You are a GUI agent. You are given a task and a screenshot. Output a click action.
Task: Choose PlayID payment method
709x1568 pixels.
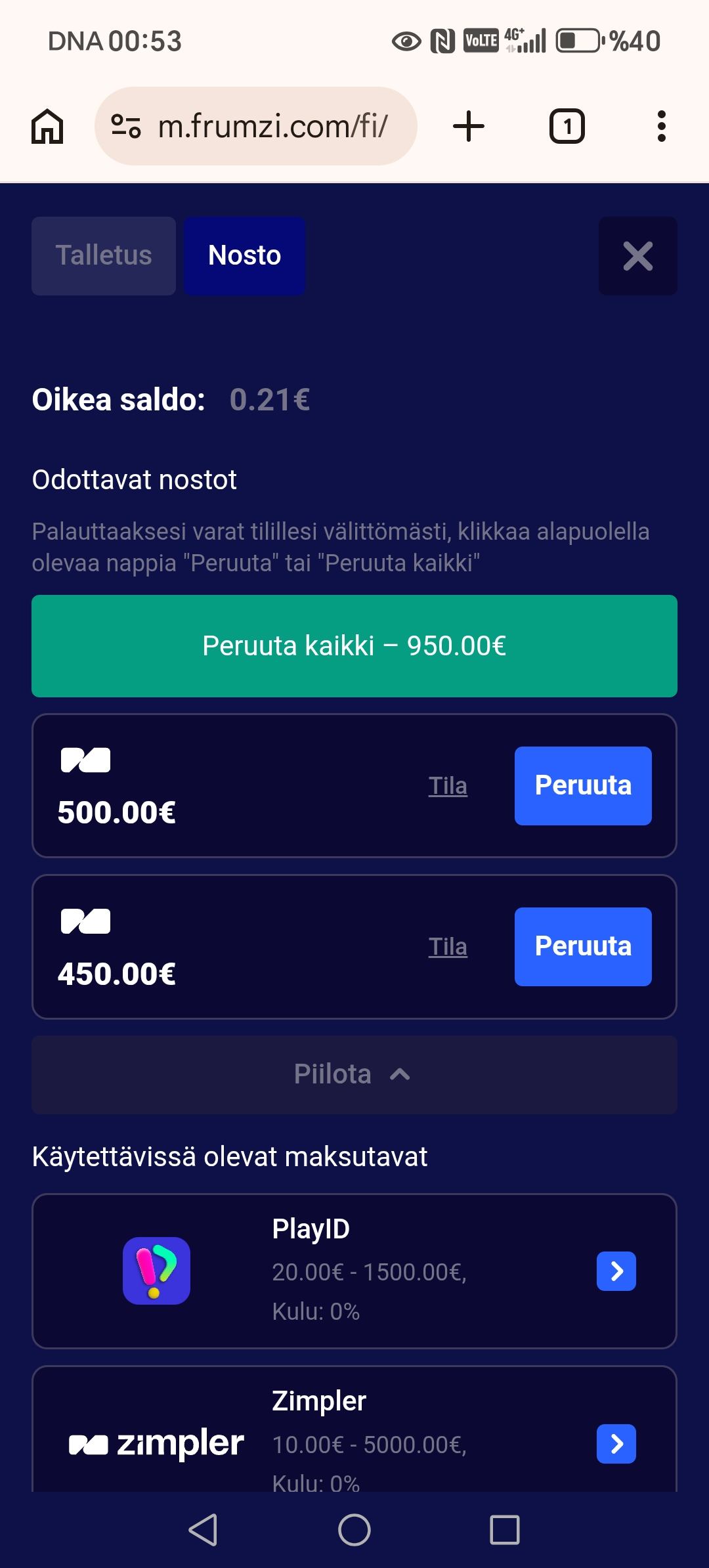(616, 1271)
